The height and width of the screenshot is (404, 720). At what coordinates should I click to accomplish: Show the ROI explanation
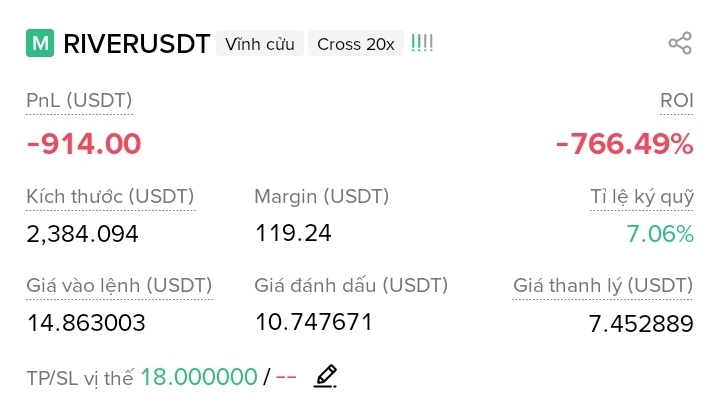point(676,101)
